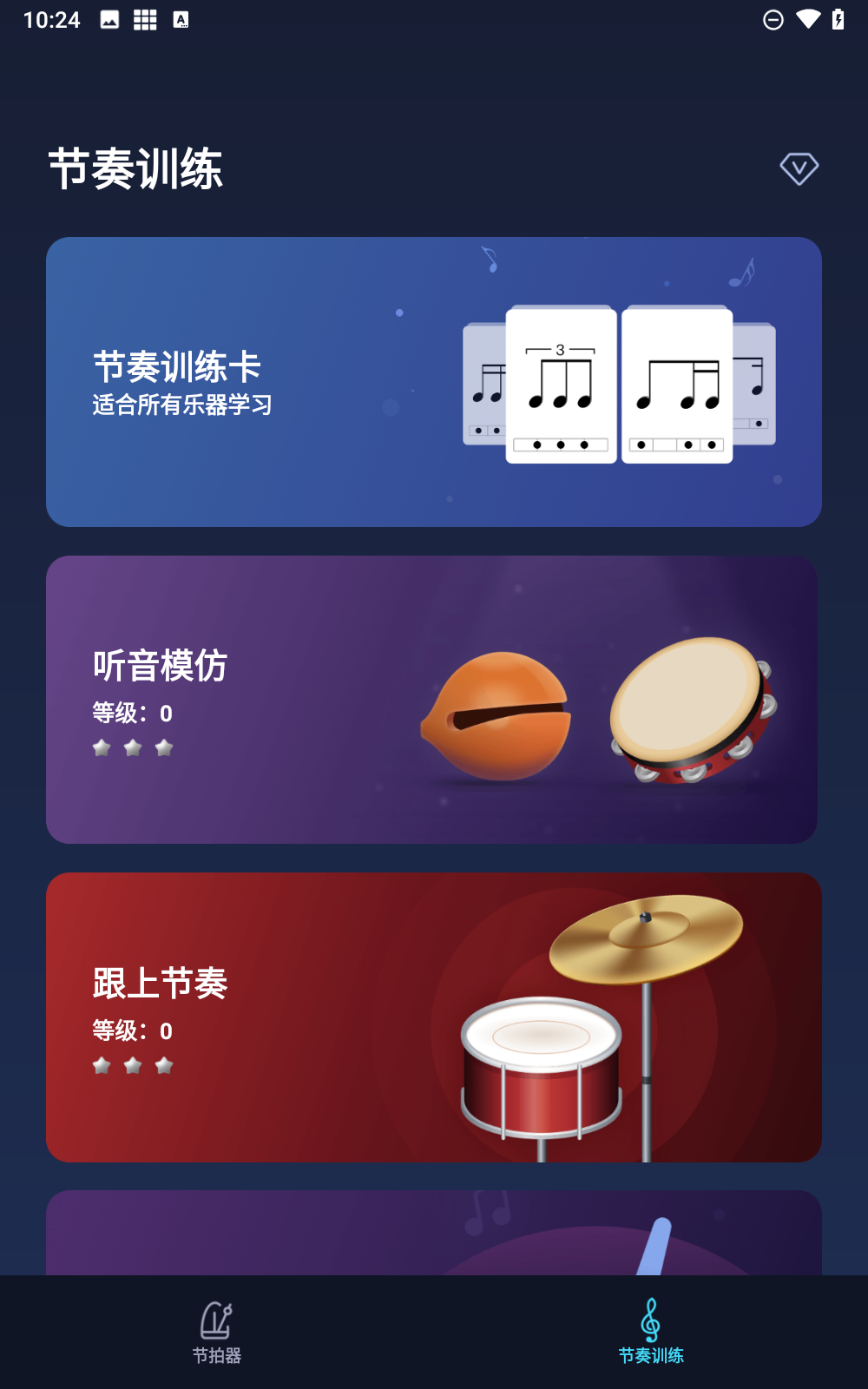Tap the treble clef rhythm training icon
This screenshot has height=1389, width=868.
(x=650, y=1320)
